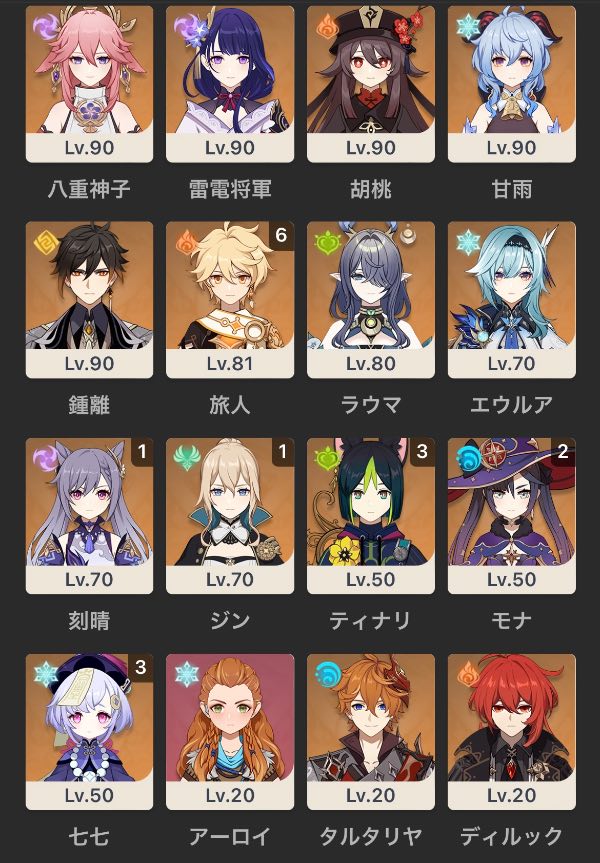600x863 pixels.
Task: Select the エウルア character card
Action: click(x=511, y=298)
